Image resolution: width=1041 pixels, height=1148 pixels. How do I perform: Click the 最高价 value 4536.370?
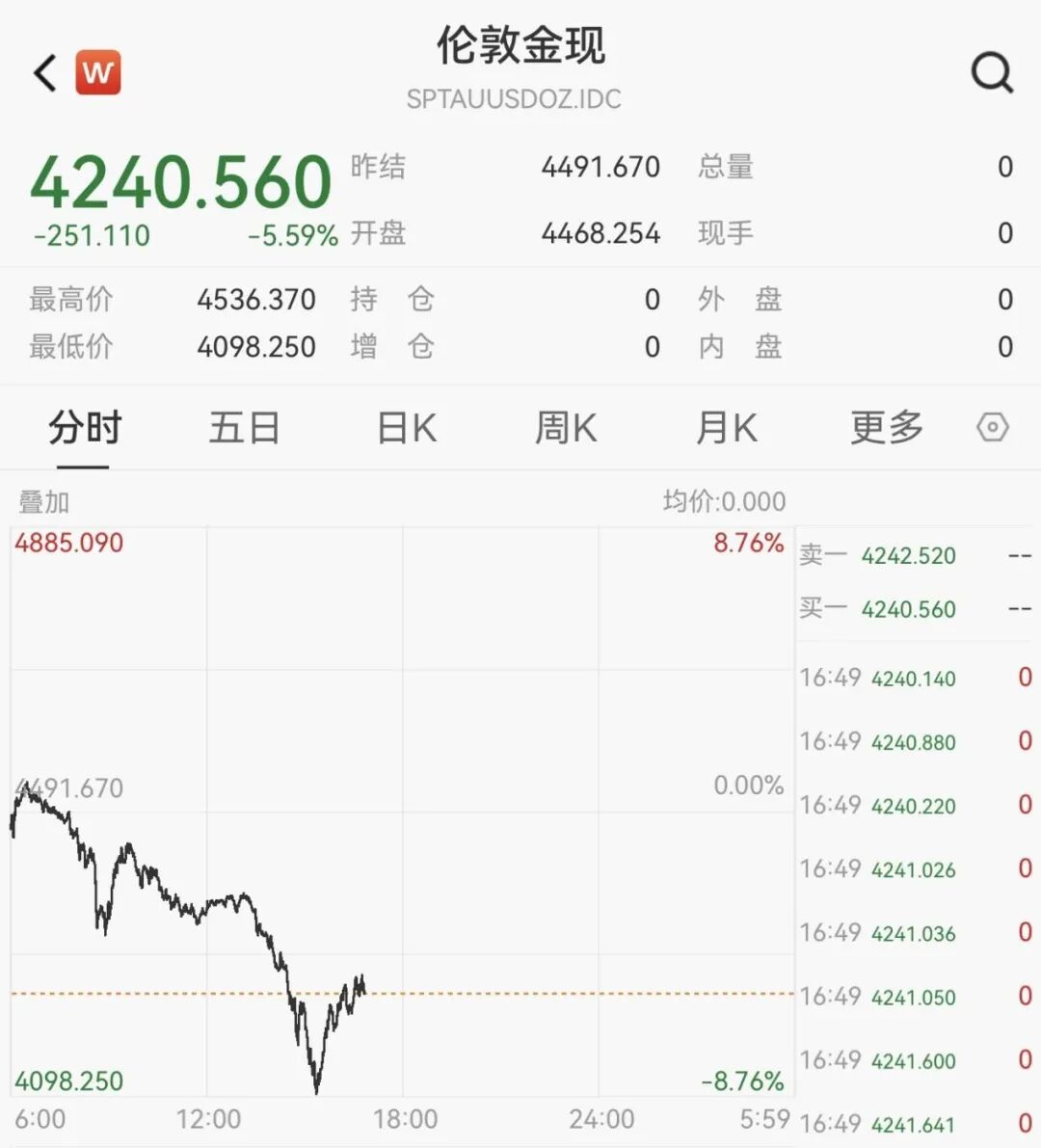tap(256, 300)
